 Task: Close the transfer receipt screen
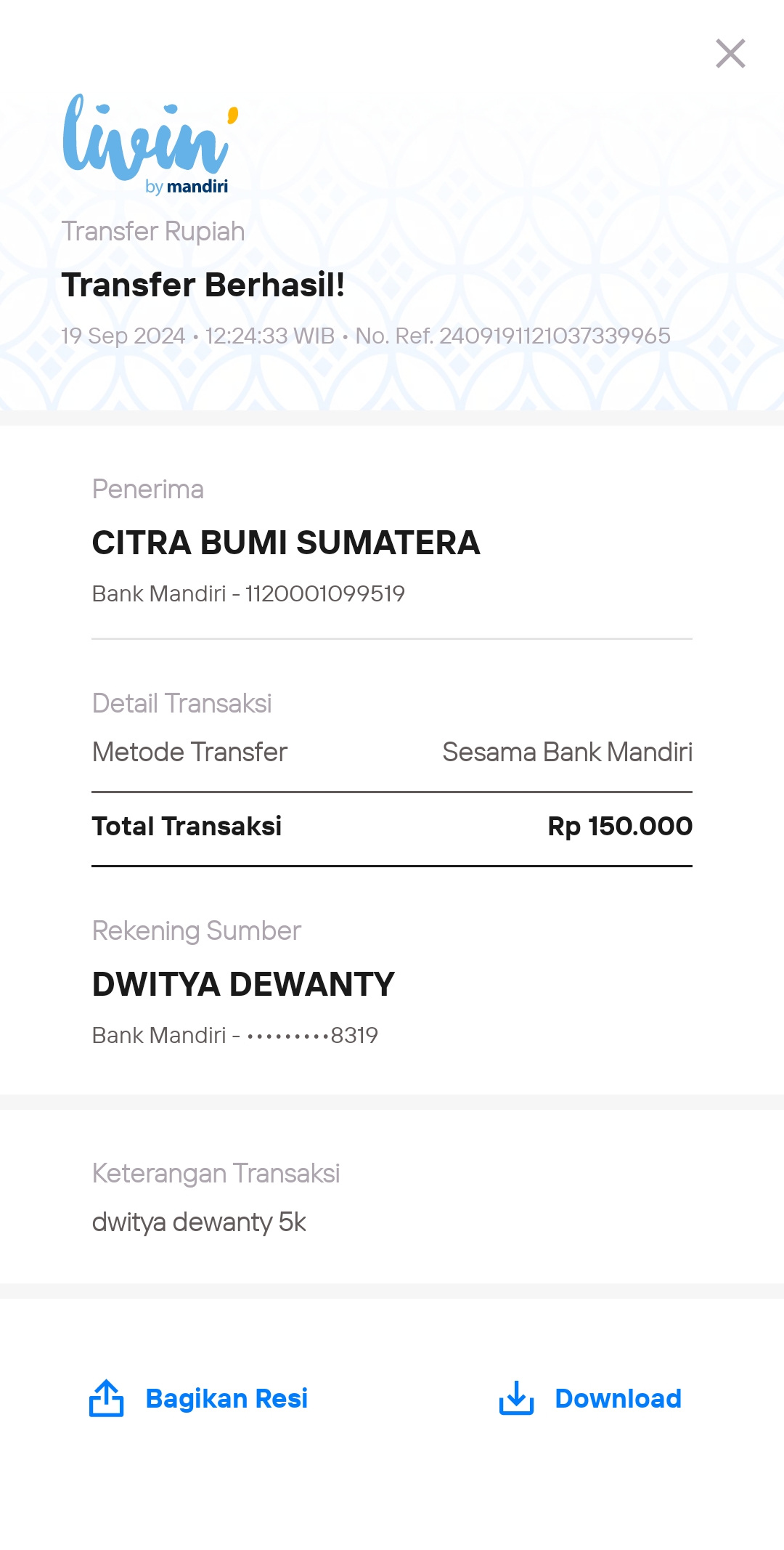click(x=730, y=54)
